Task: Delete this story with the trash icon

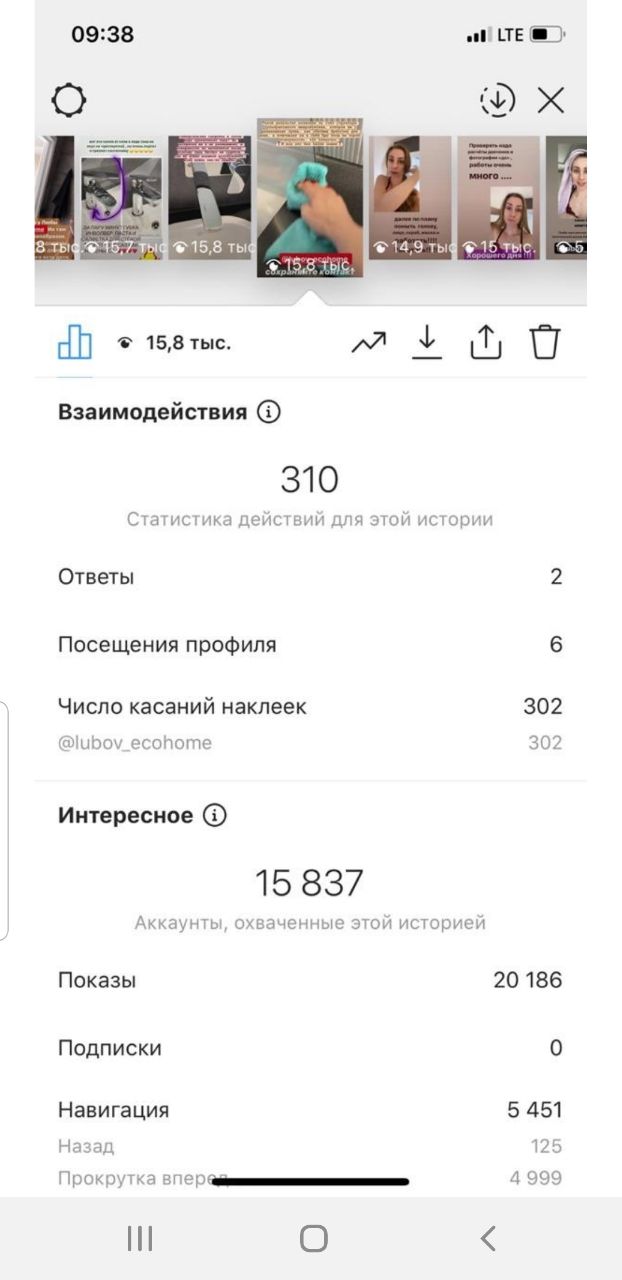Action: coord(544,343)
